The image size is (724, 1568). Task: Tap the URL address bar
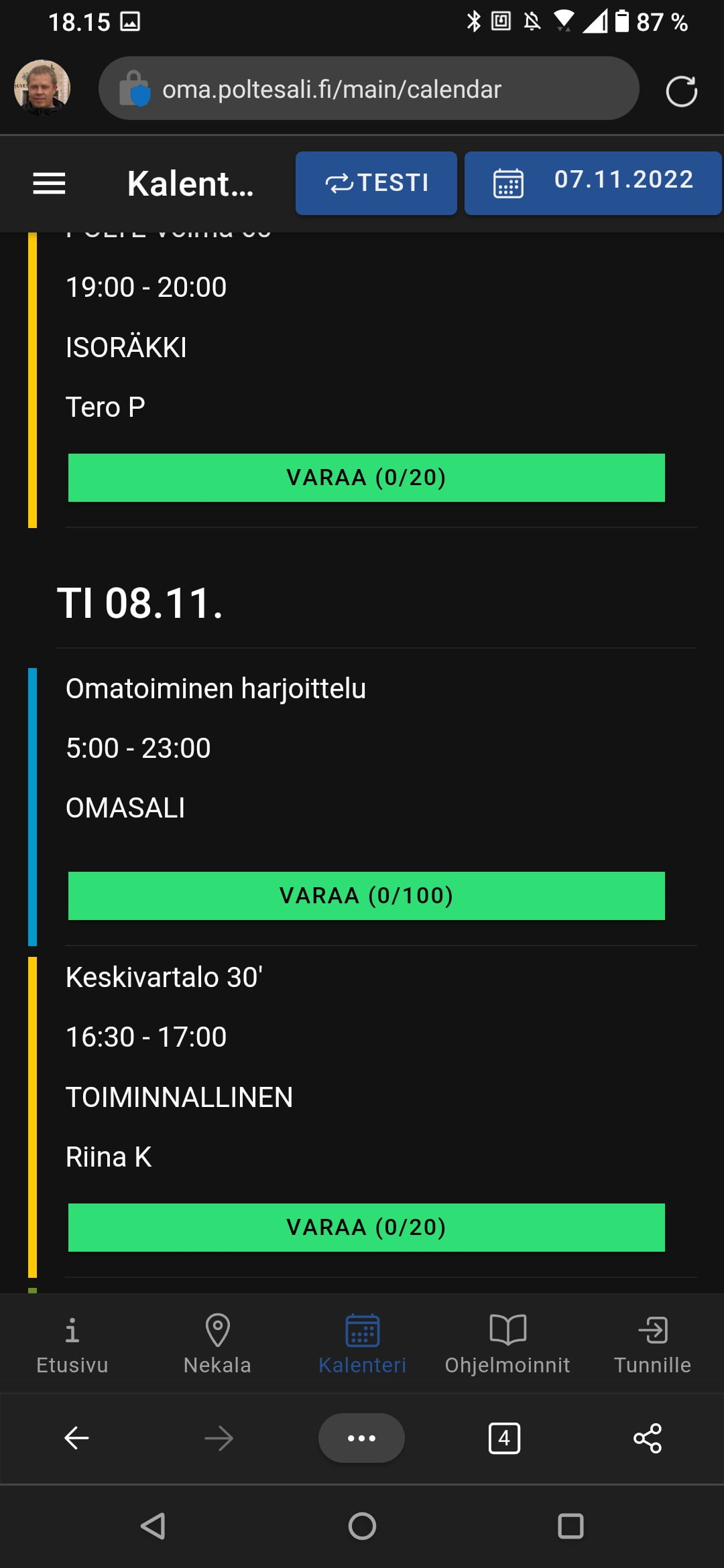[369, 89]
